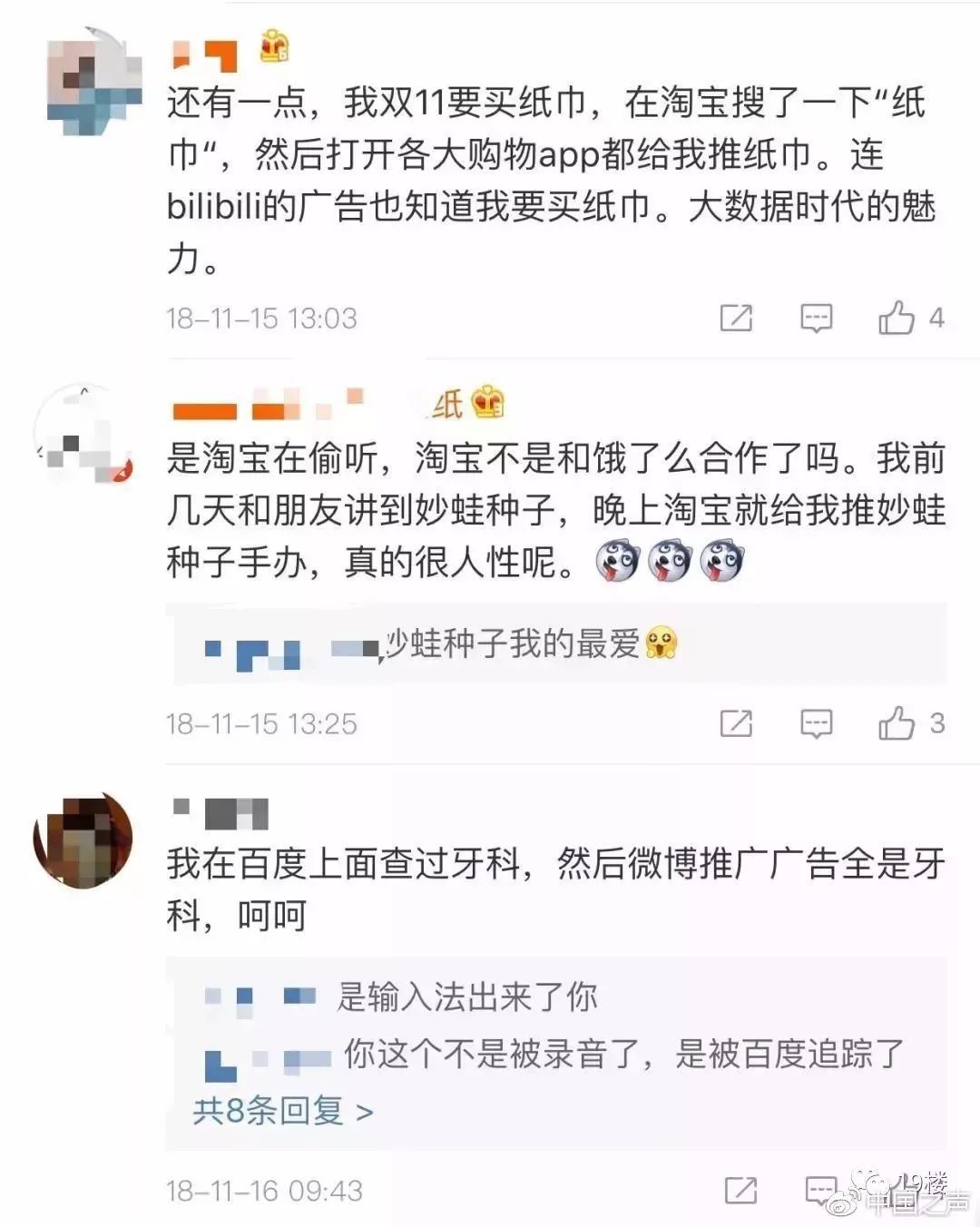
Task: Expand 共8条回复 under the 牙科 comment
Action: (x=282, y=1110)
